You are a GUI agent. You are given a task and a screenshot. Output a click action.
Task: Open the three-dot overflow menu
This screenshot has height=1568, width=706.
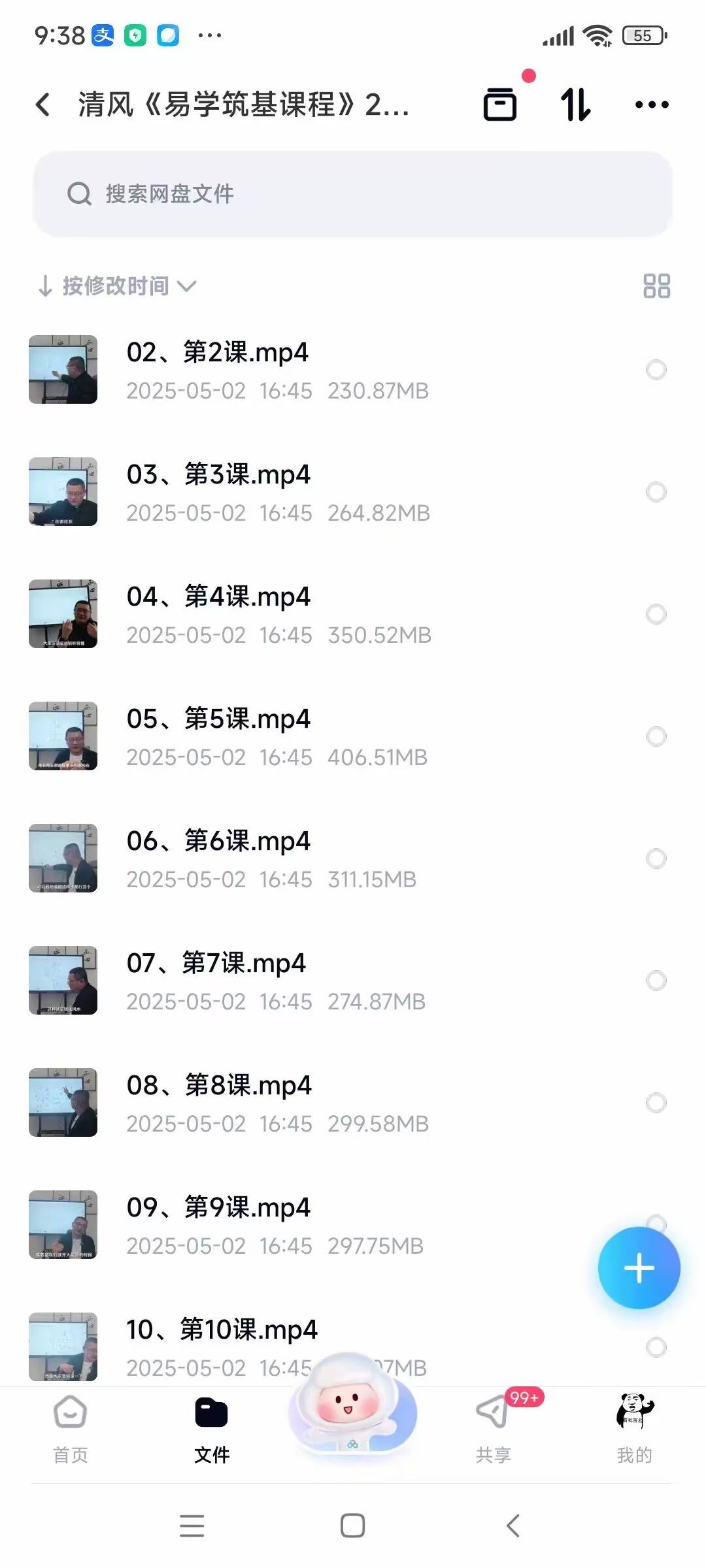click(x=652, y=105)
